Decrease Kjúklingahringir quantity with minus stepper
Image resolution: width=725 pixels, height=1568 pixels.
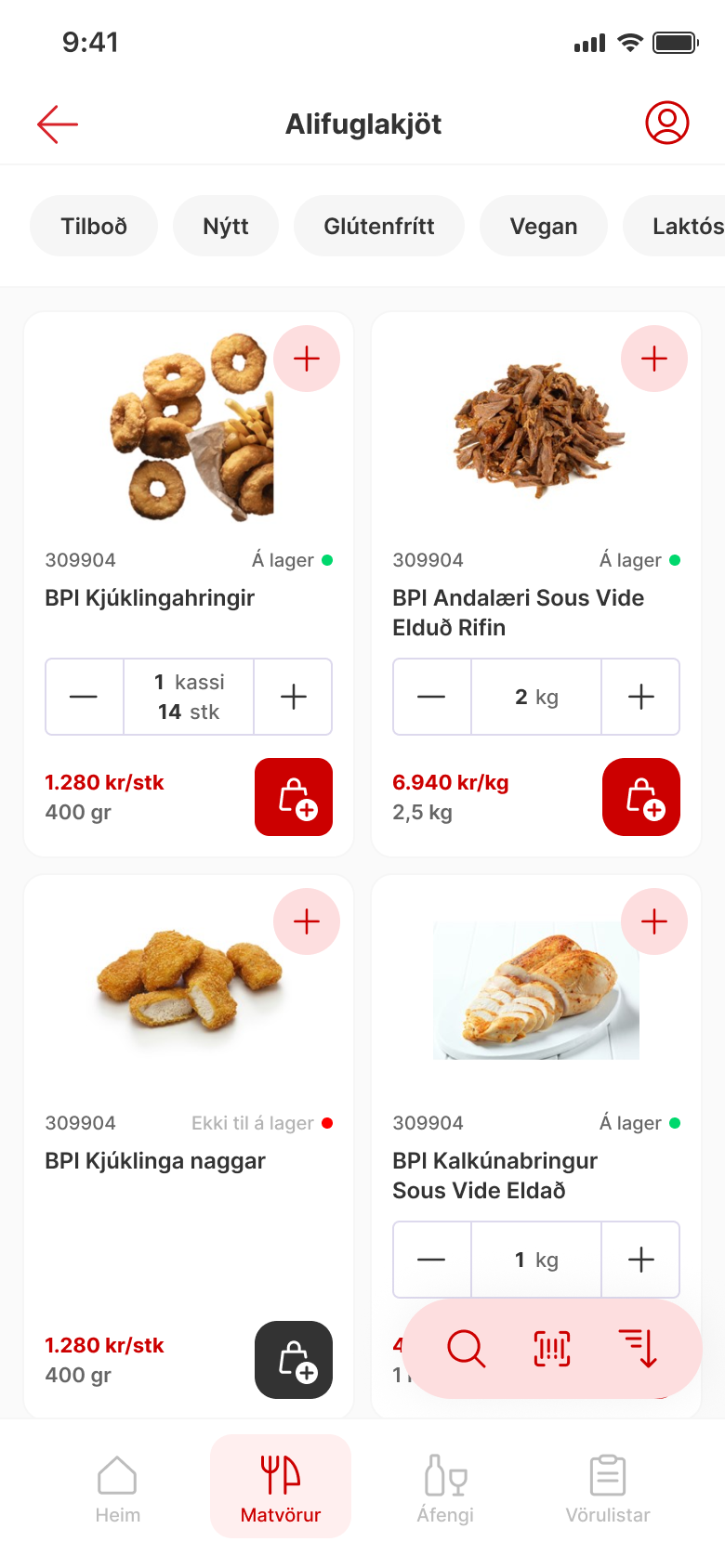pos(84,697)
